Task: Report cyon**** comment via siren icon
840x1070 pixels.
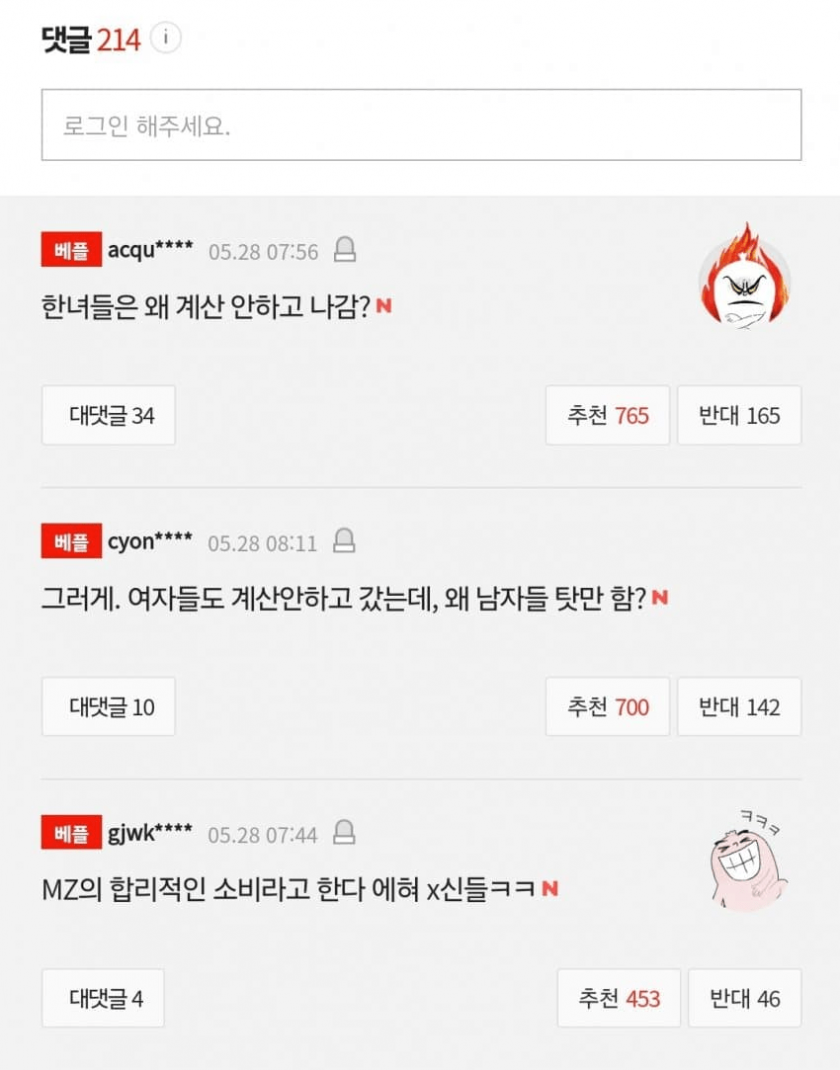Action: click(x=343, y=542)
